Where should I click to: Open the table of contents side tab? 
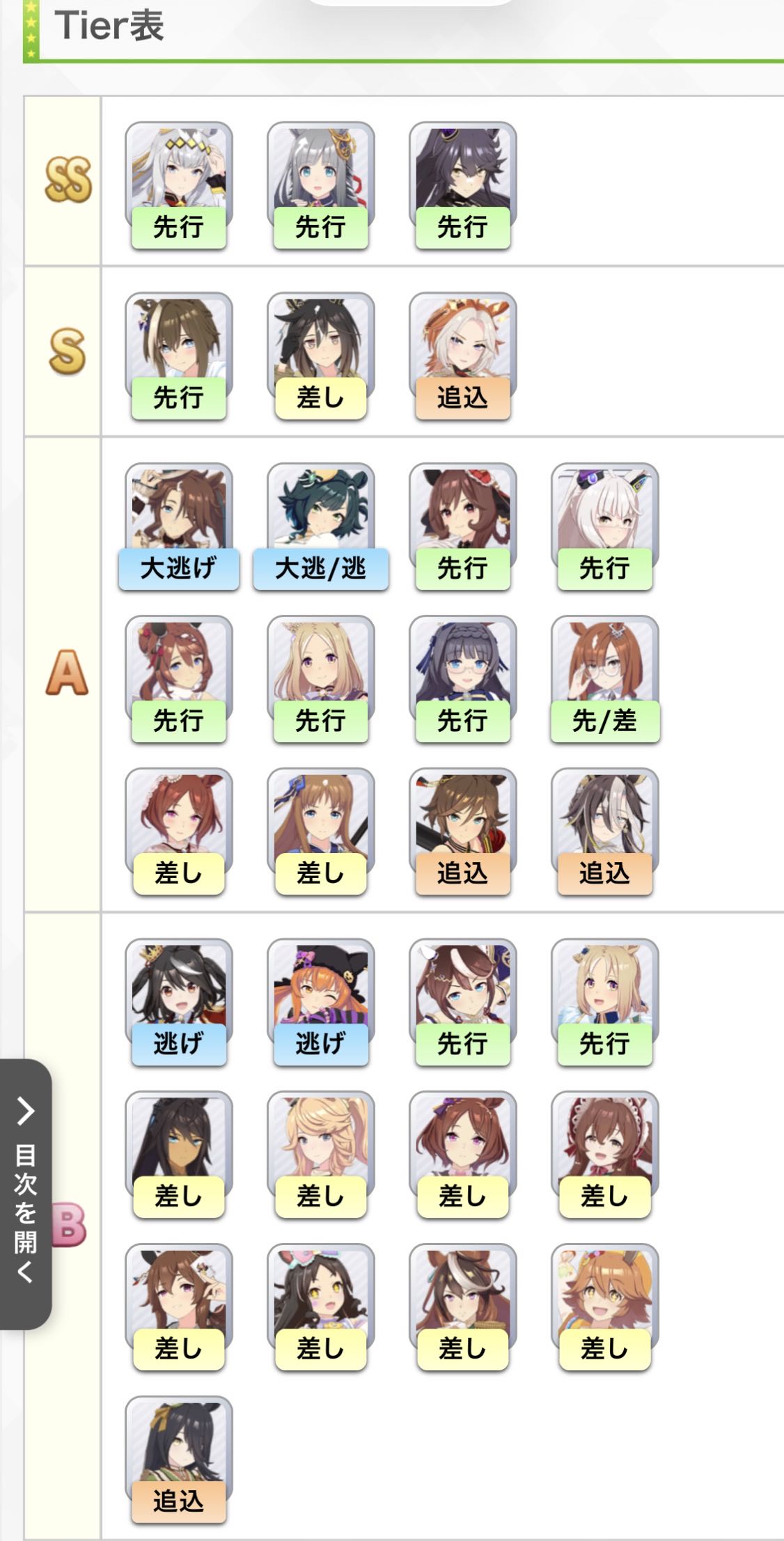click(26, 1194)
